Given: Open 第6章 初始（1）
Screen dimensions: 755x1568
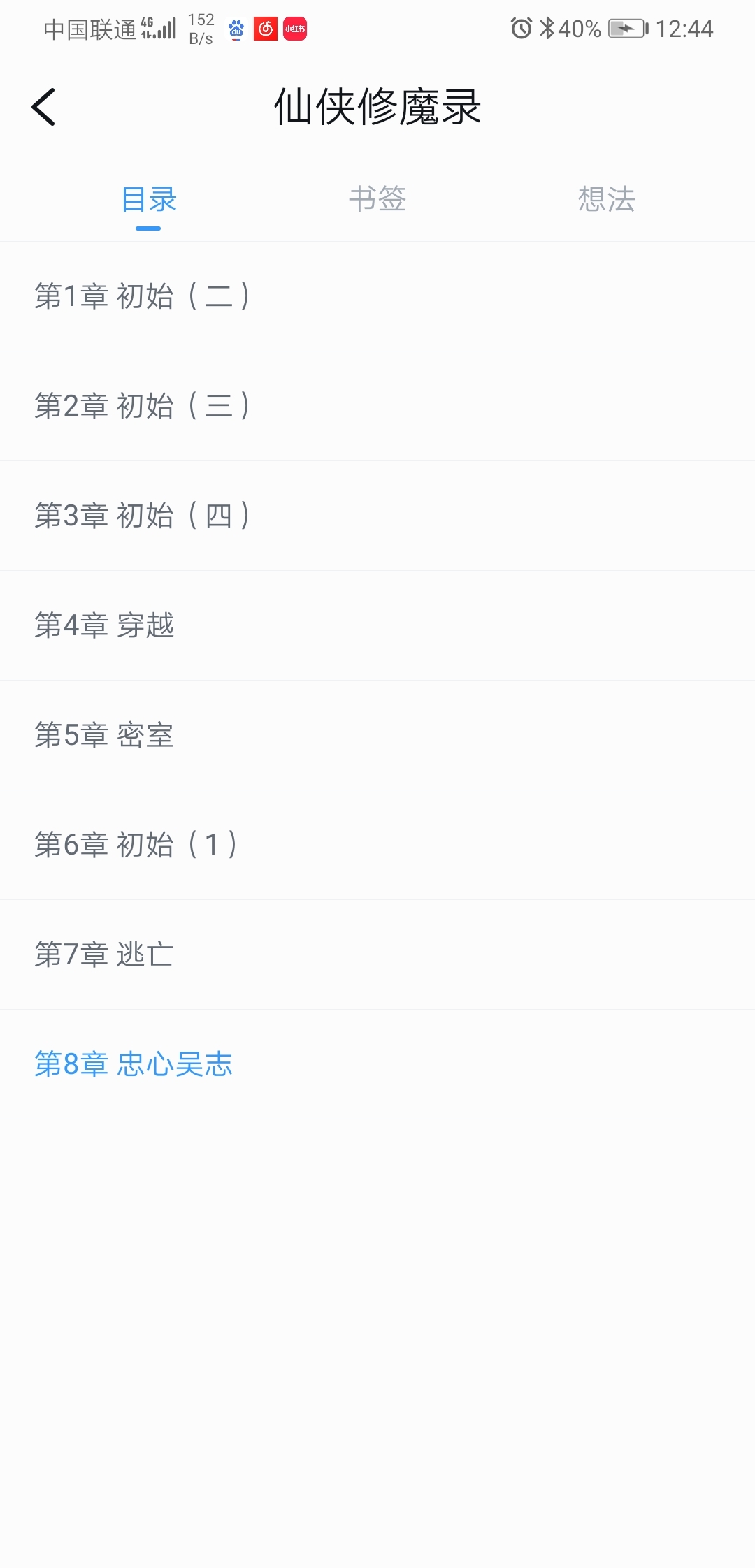Looking at the screenshot, I should (136, 845).
